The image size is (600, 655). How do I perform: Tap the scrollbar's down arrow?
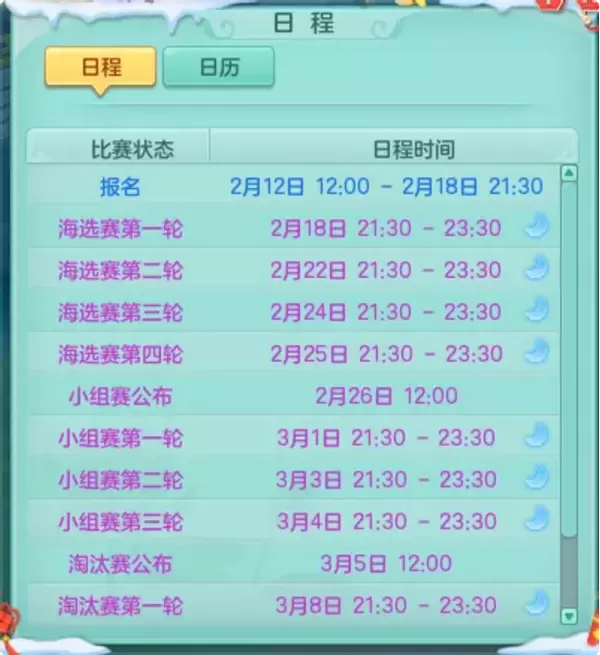[569, 615]
